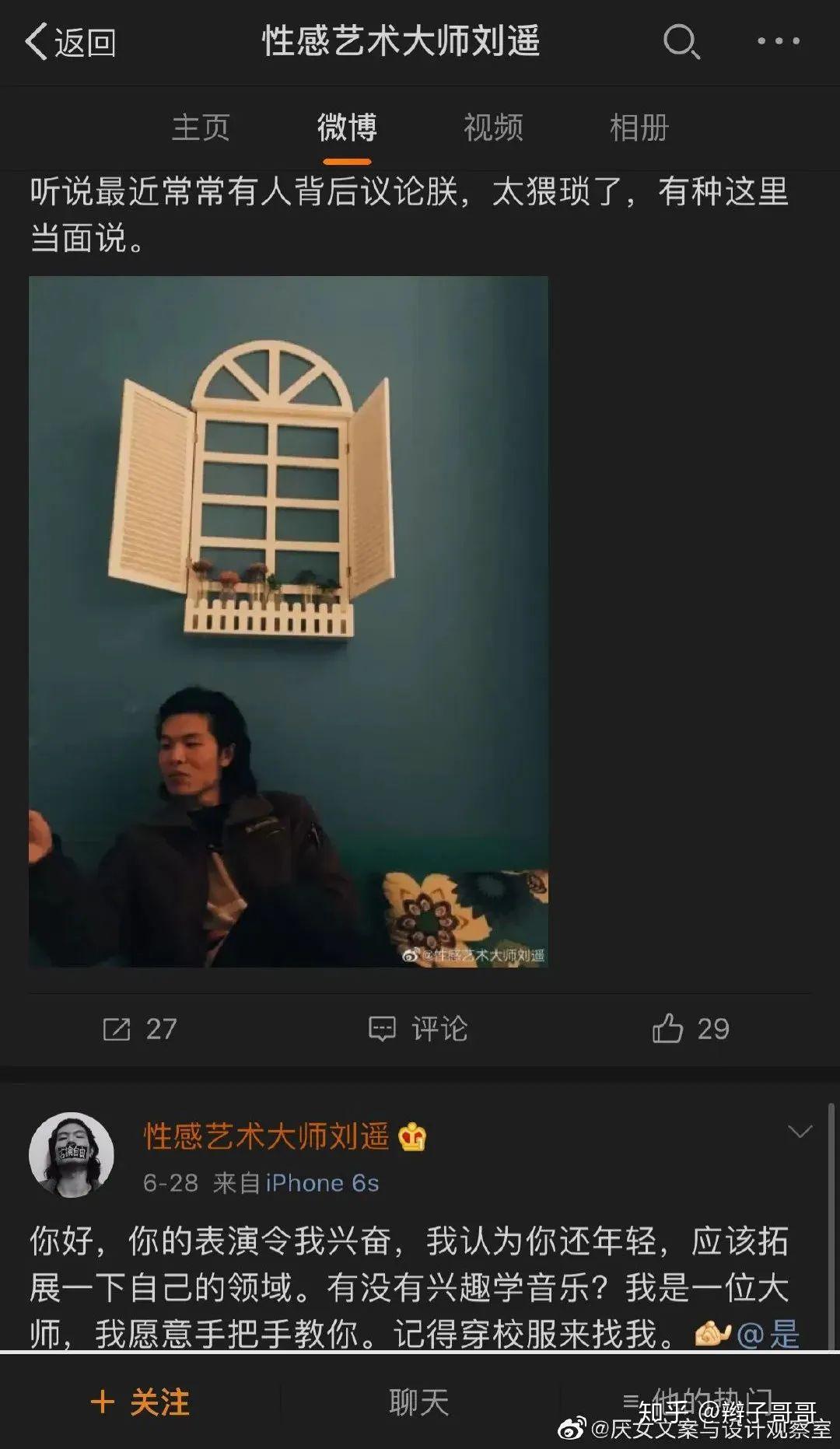Open the 相册 tab

tap(639, 128)
